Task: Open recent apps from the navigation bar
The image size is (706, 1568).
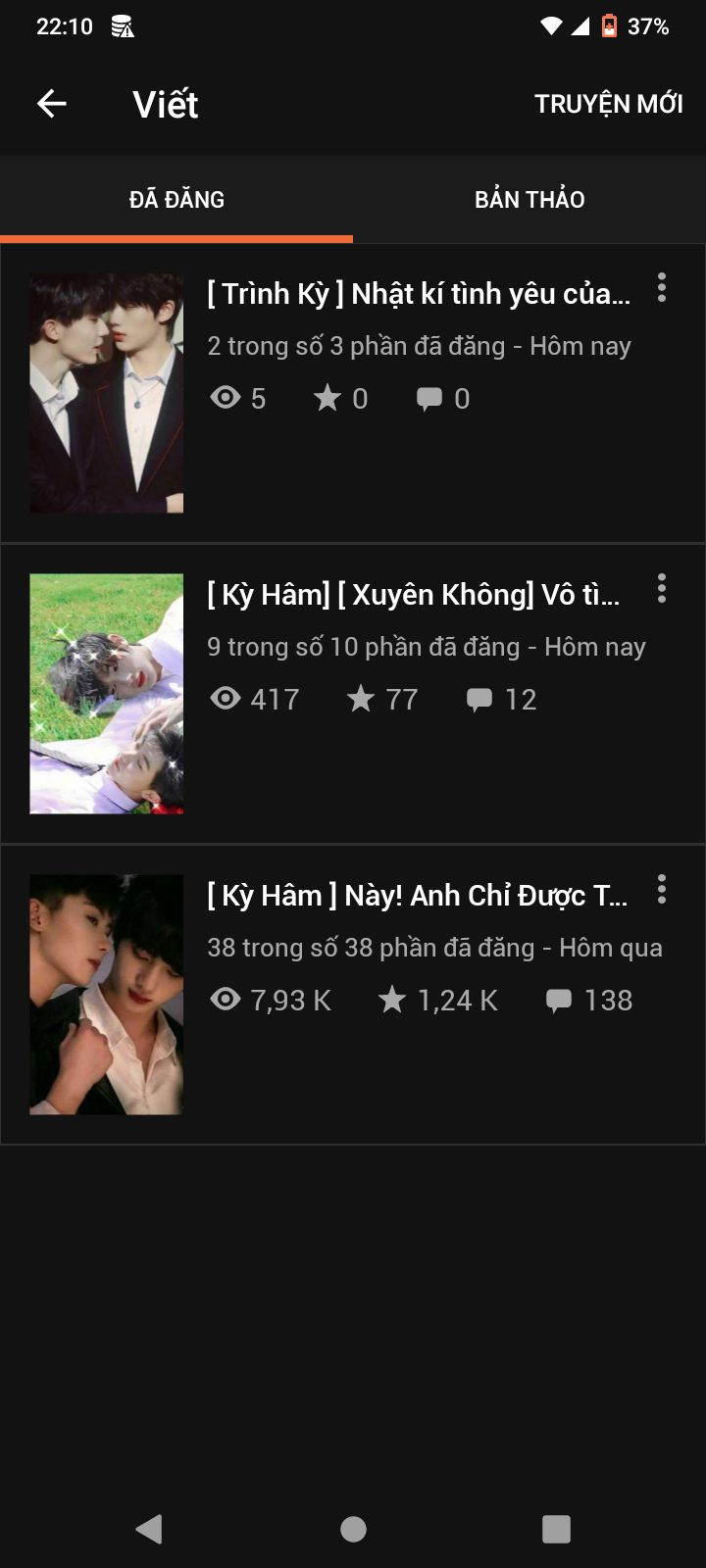Action: (x=556, y=1529)
